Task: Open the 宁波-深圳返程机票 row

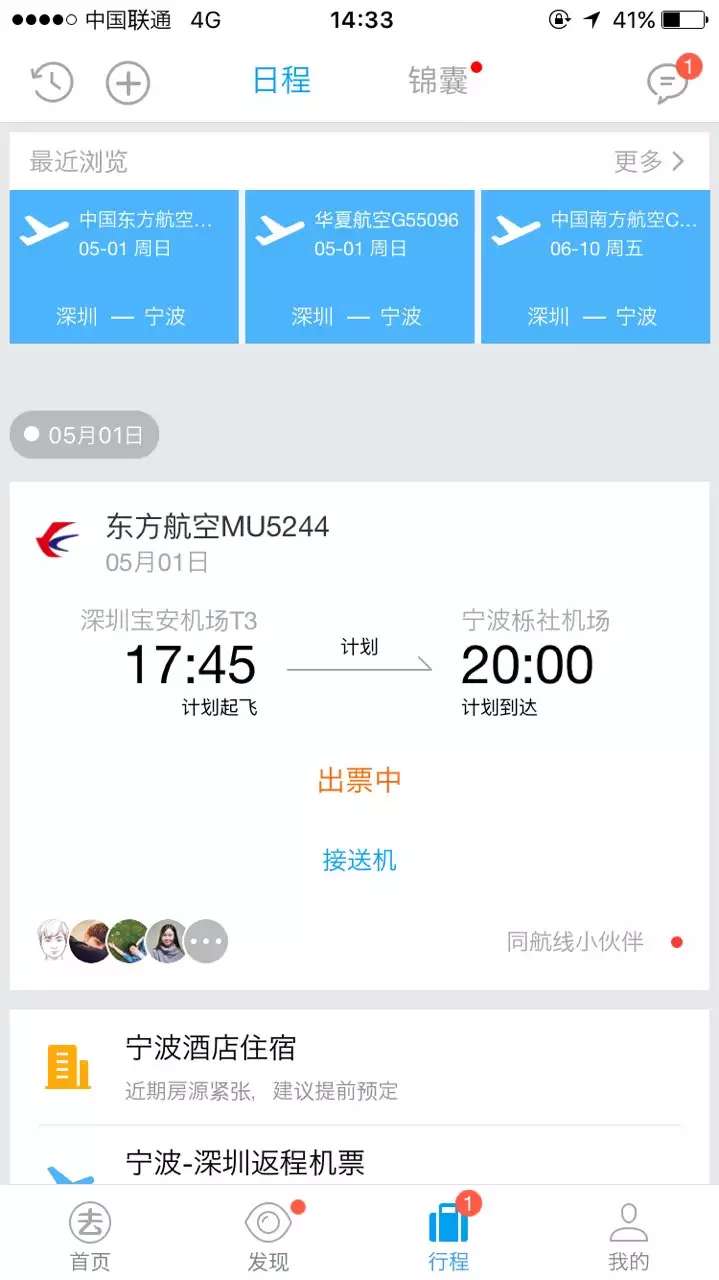Action: coord(360,1160)
